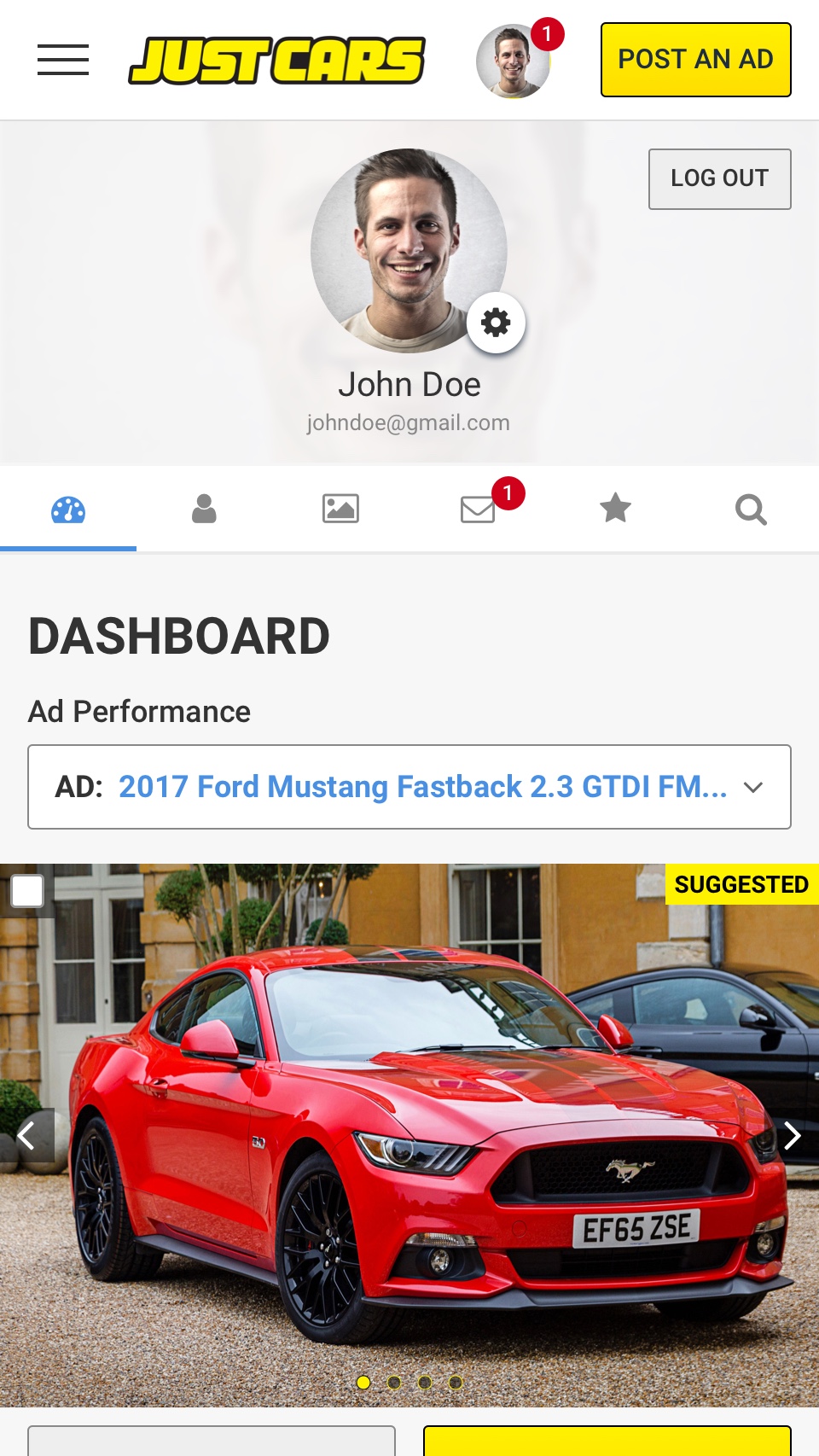
Task: Open the hamburger menu
Action: pyautogui.click(x=63, y=60)
